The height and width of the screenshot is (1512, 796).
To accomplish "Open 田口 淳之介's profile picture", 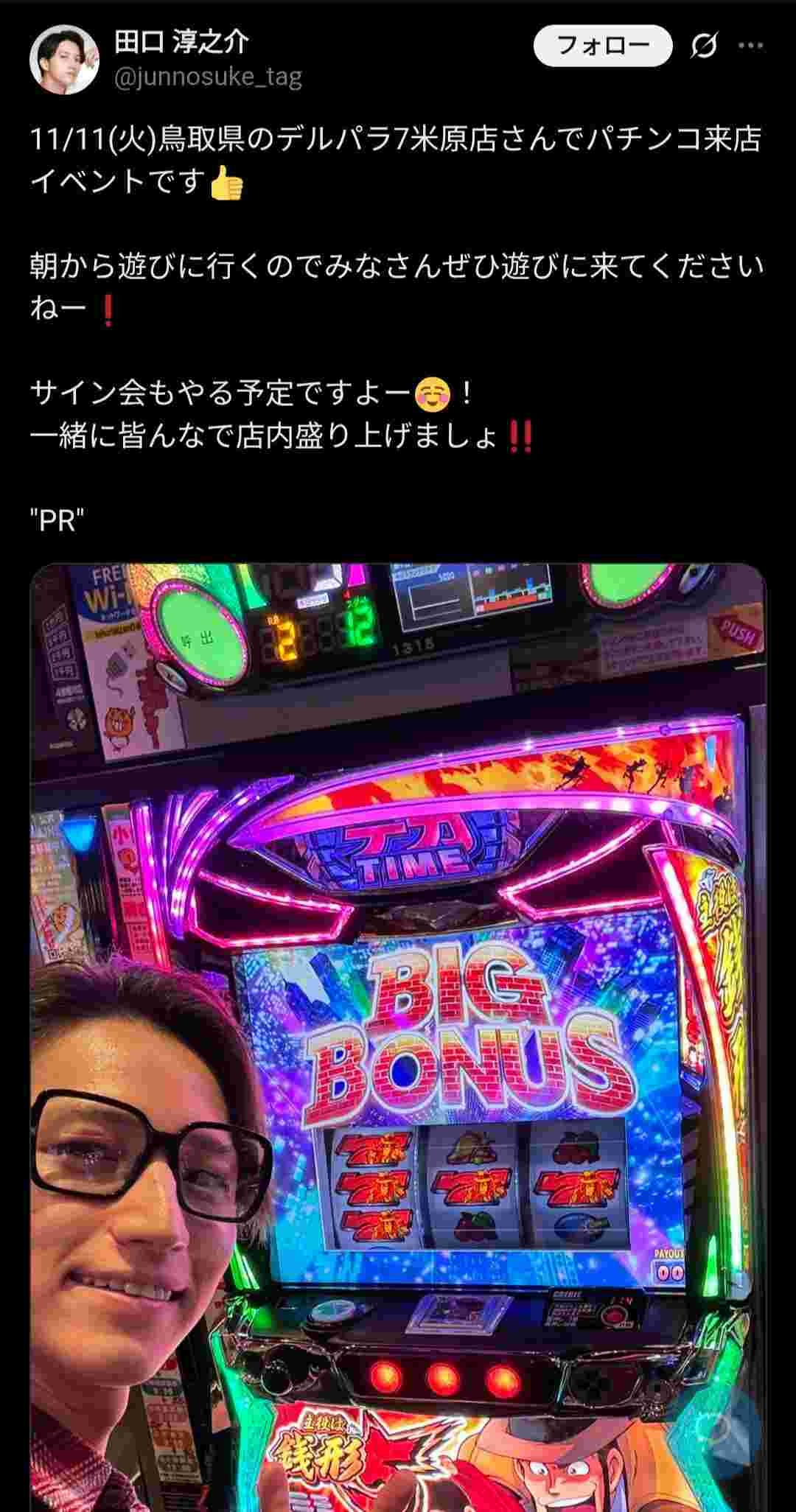I will (x=64, y=60).
